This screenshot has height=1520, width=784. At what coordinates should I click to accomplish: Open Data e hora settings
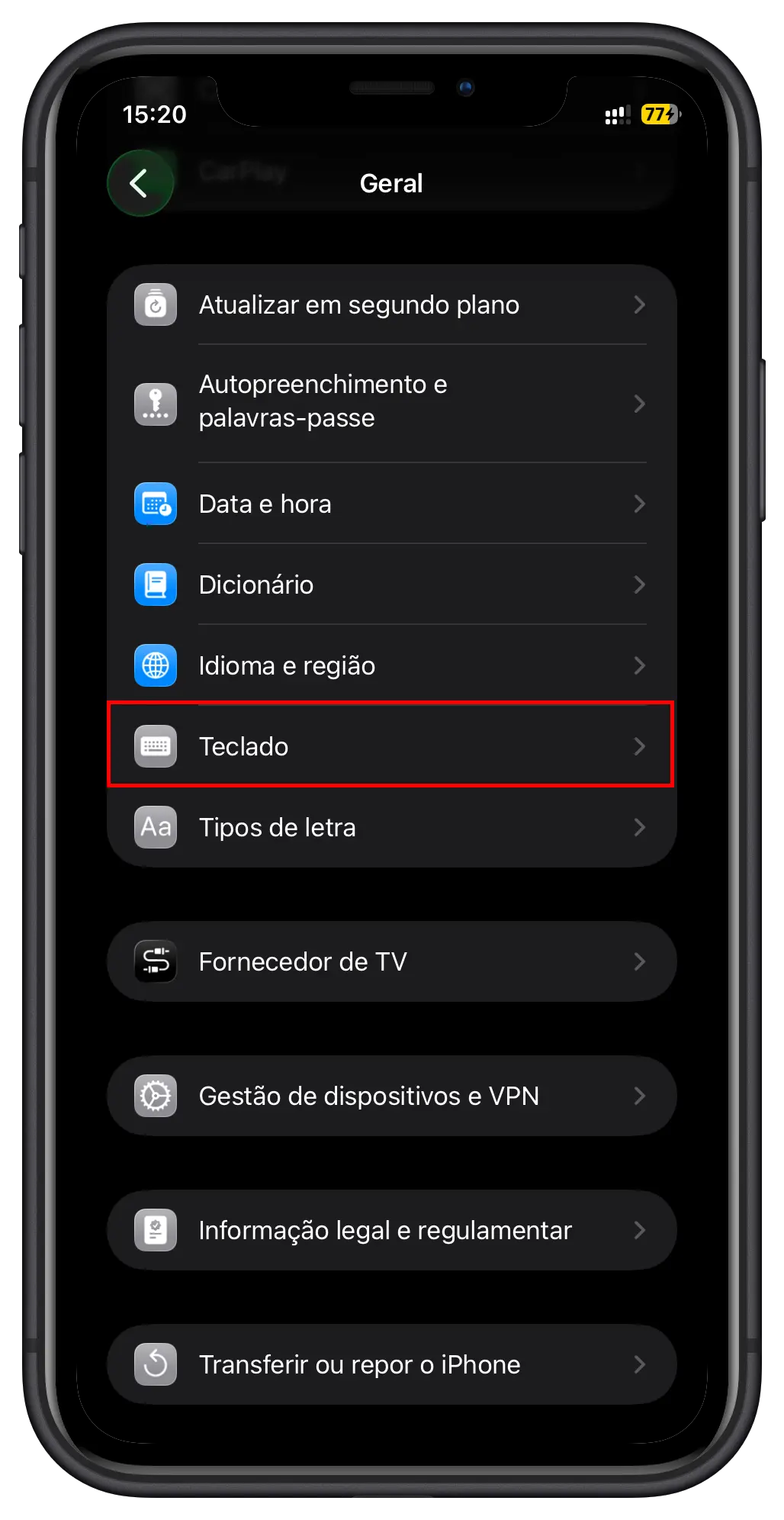click(390, 504)
